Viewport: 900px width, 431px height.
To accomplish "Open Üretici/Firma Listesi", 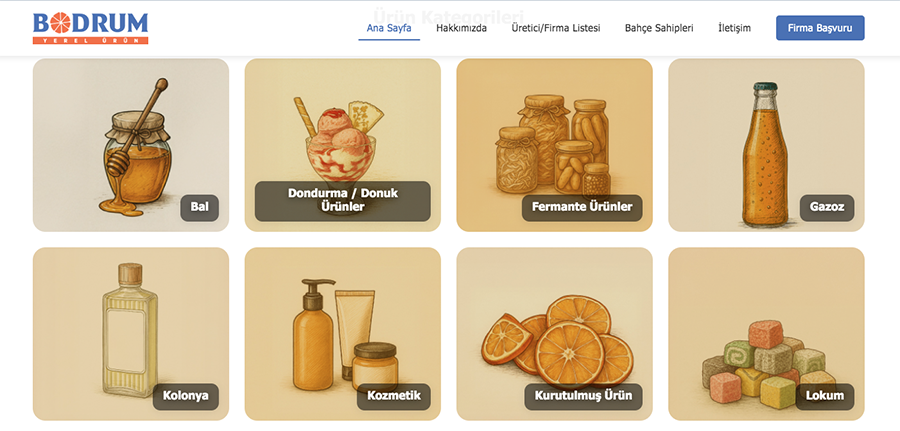I will [x=555, y=28].
